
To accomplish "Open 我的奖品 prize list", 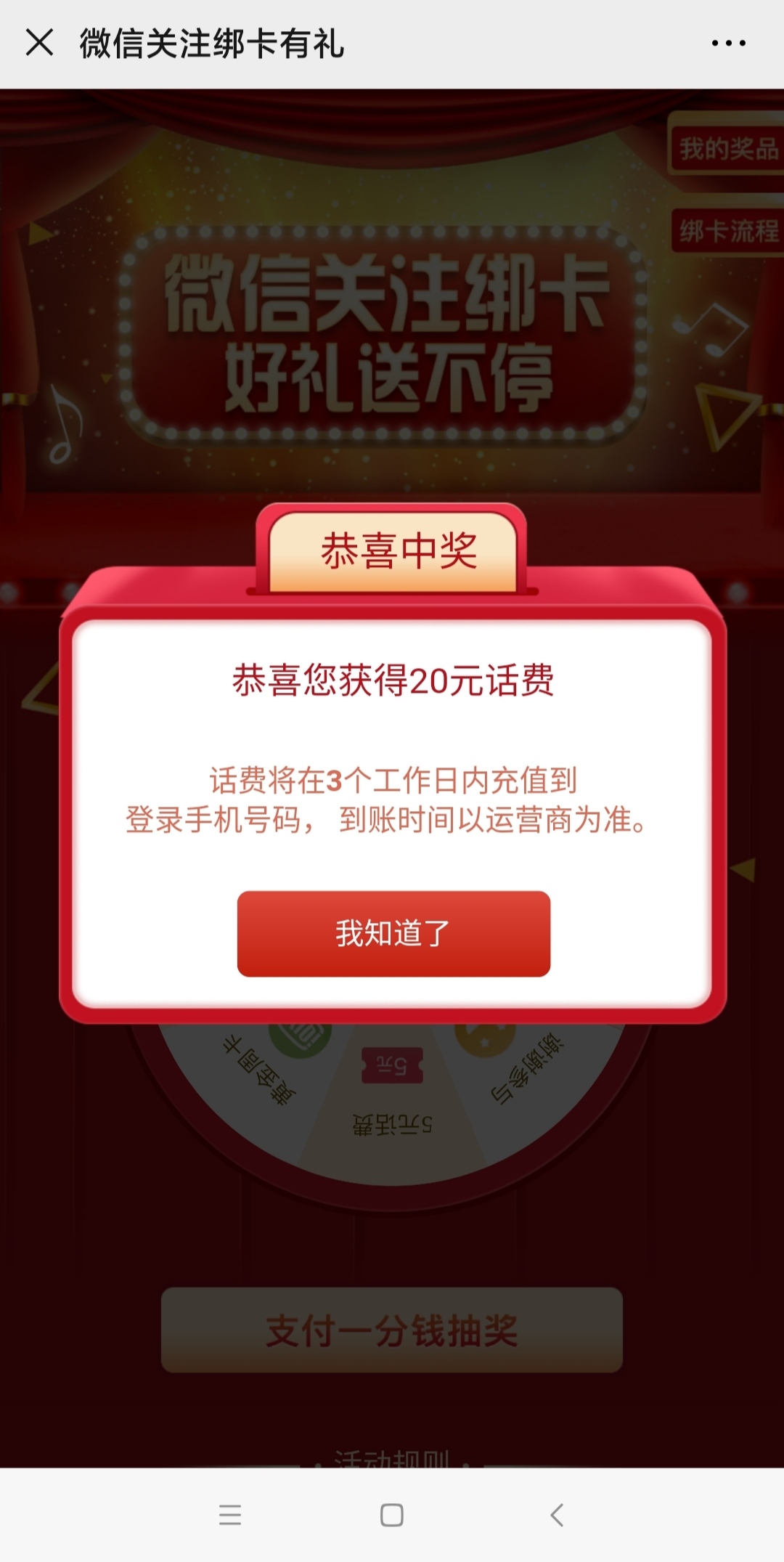I will pos(727,149).
